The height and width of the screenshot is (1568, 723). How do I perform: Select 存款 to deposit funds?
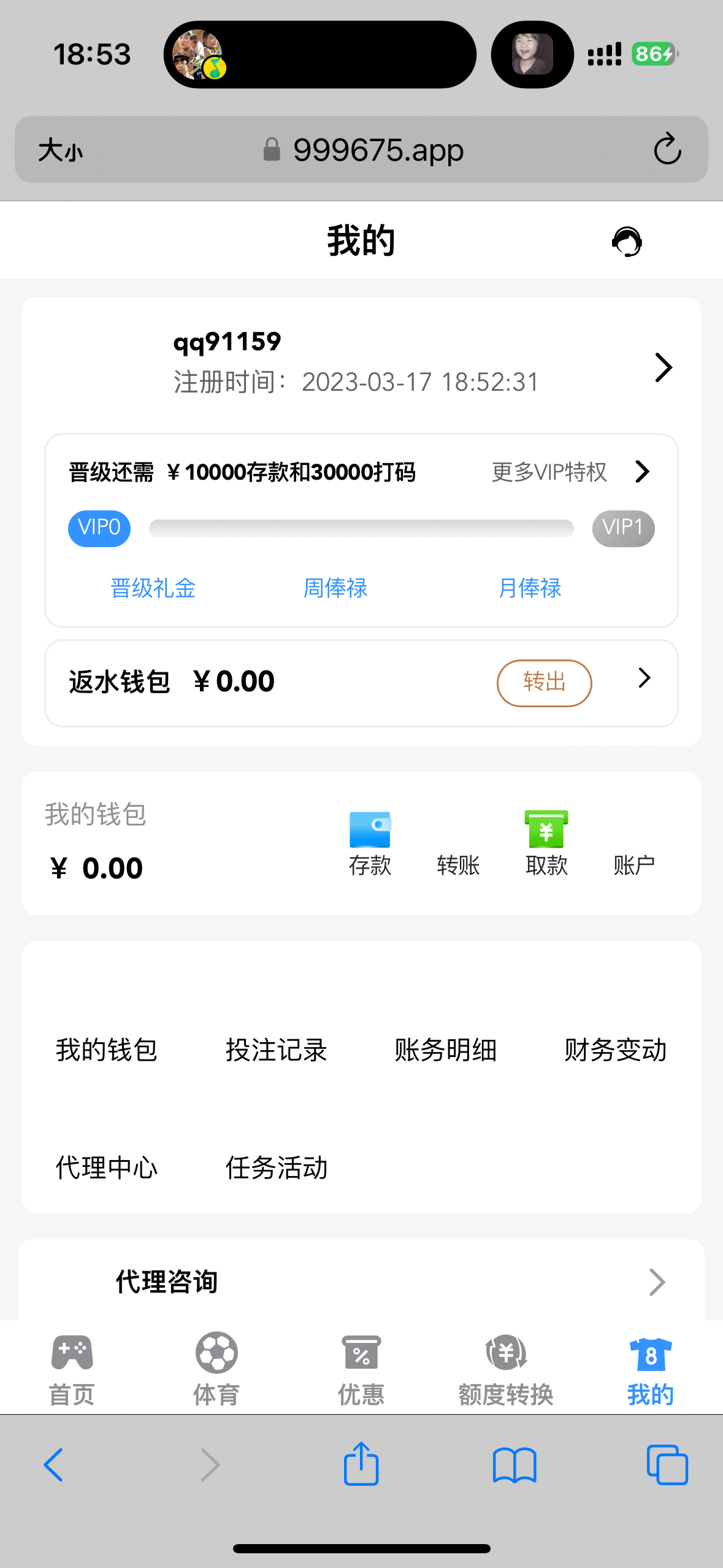[370, 844]
